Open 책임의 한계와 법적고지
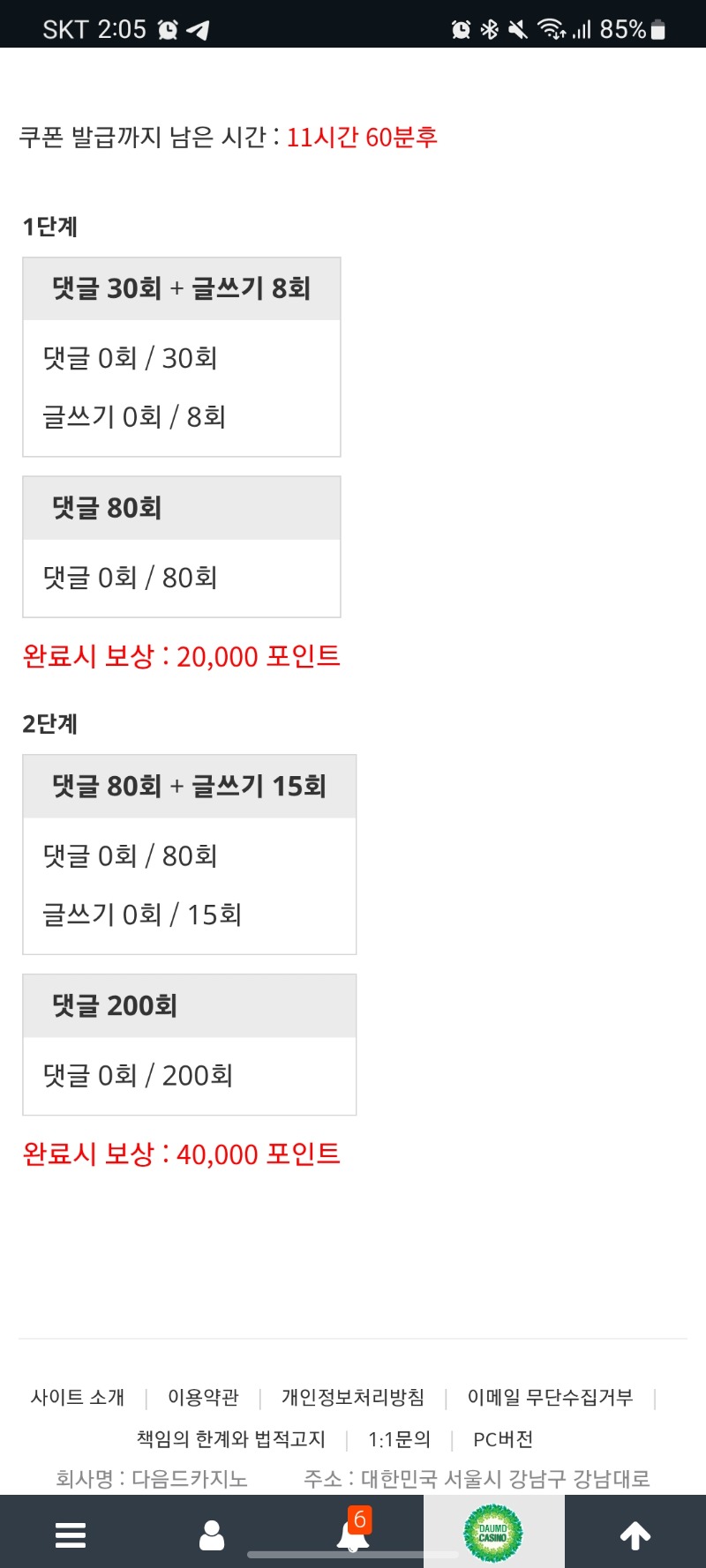706x1568 pixels. pos(231,1440)
